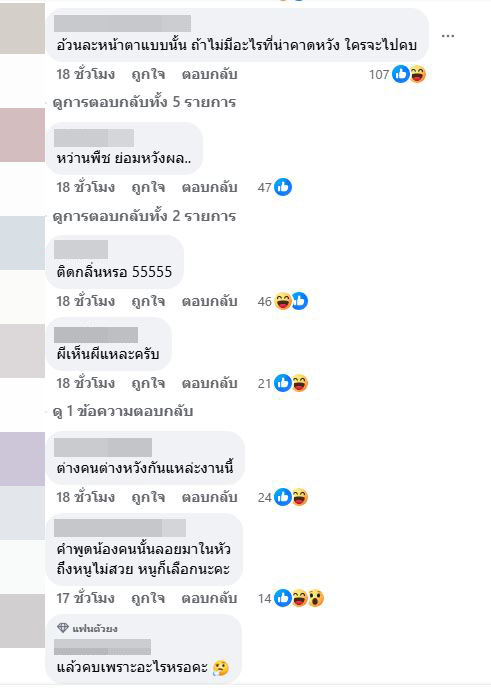Open reactions list showing 14 reactions

[x=291, y=598]
